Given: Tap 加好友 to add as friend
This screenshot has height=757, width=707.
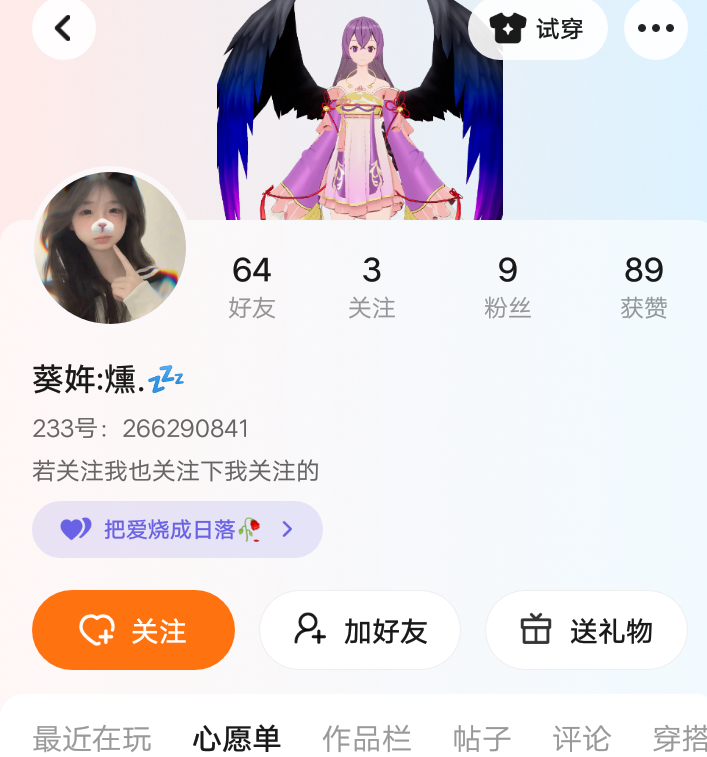Looking at the screenshot, I should 360,630.
